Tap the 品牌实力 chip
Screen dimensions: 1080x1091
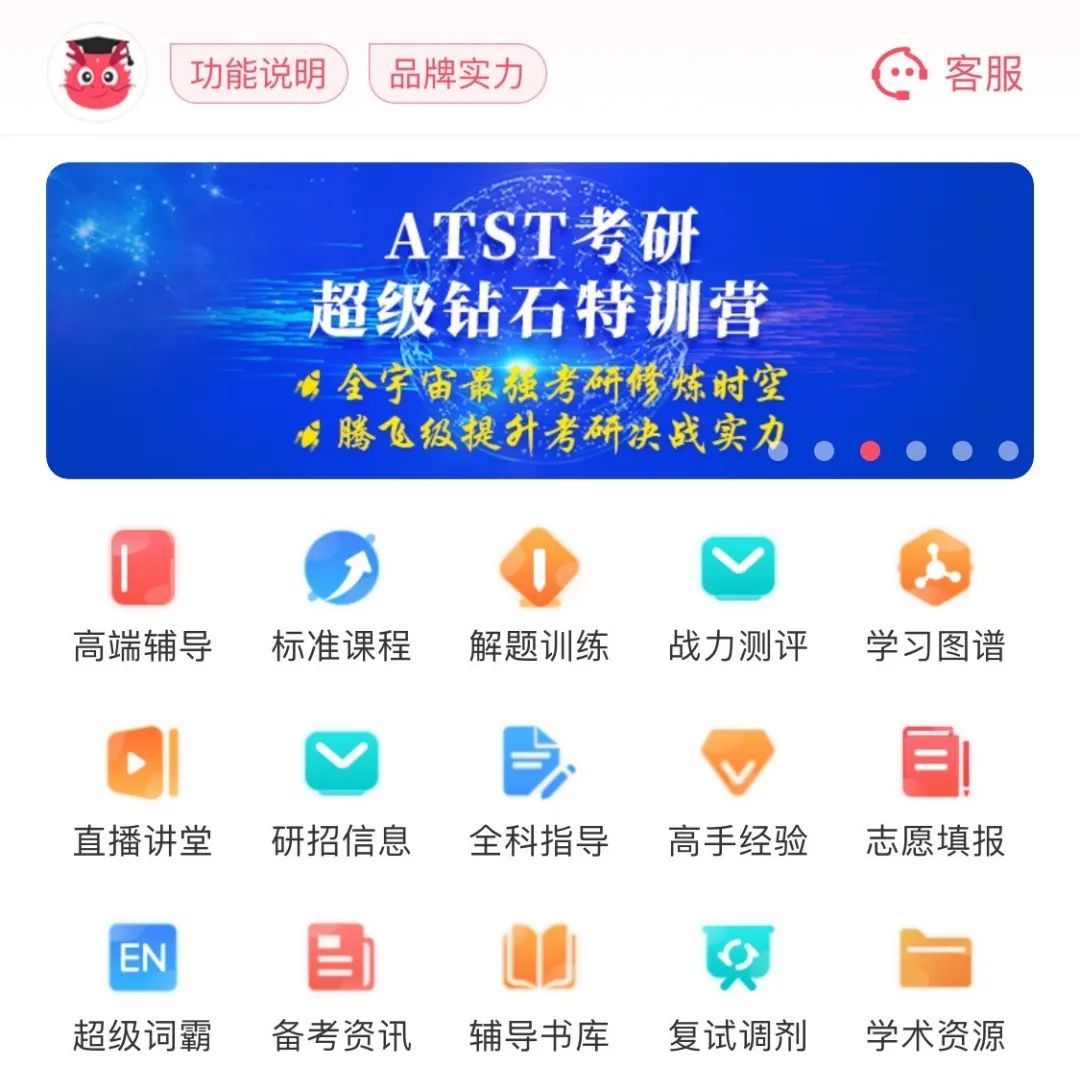click(457, 74)
